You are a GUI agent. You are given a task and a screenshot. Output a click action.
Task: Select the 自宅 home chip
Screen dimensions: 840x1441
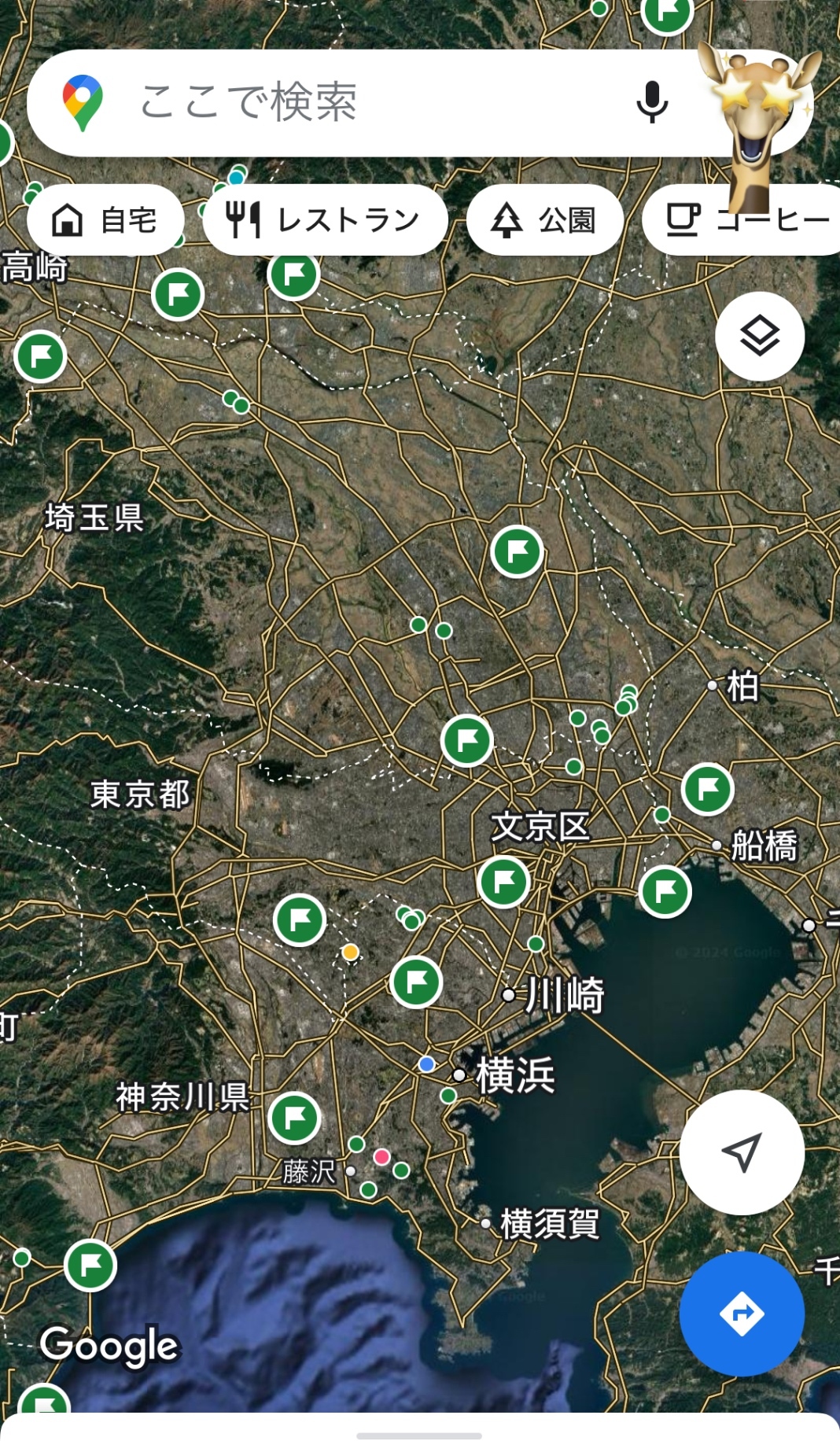[105, 220]
